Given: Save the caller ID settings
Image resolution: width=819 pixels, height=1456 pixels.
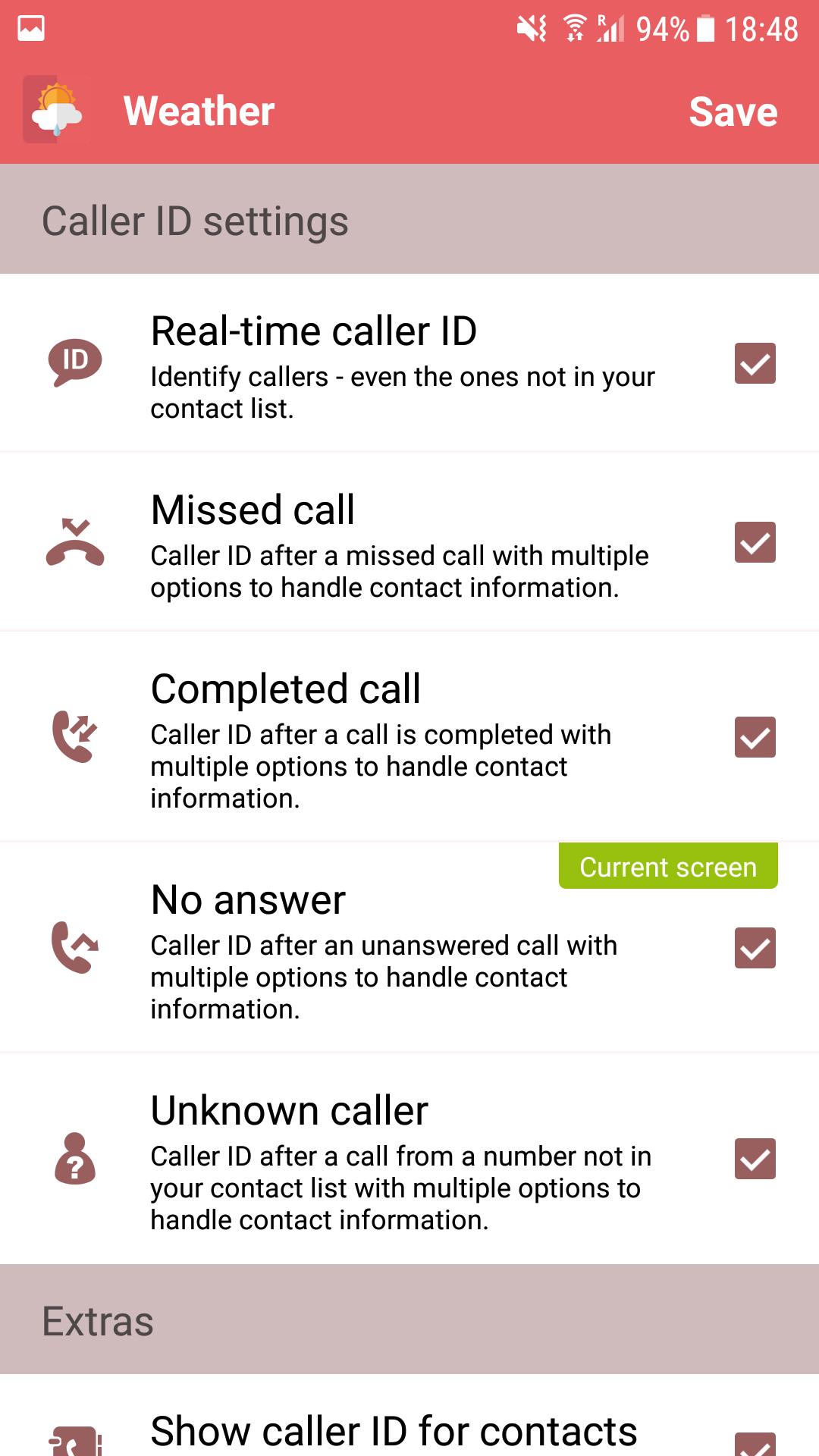Looking at the screenshot, I should (x=733, y=111).
